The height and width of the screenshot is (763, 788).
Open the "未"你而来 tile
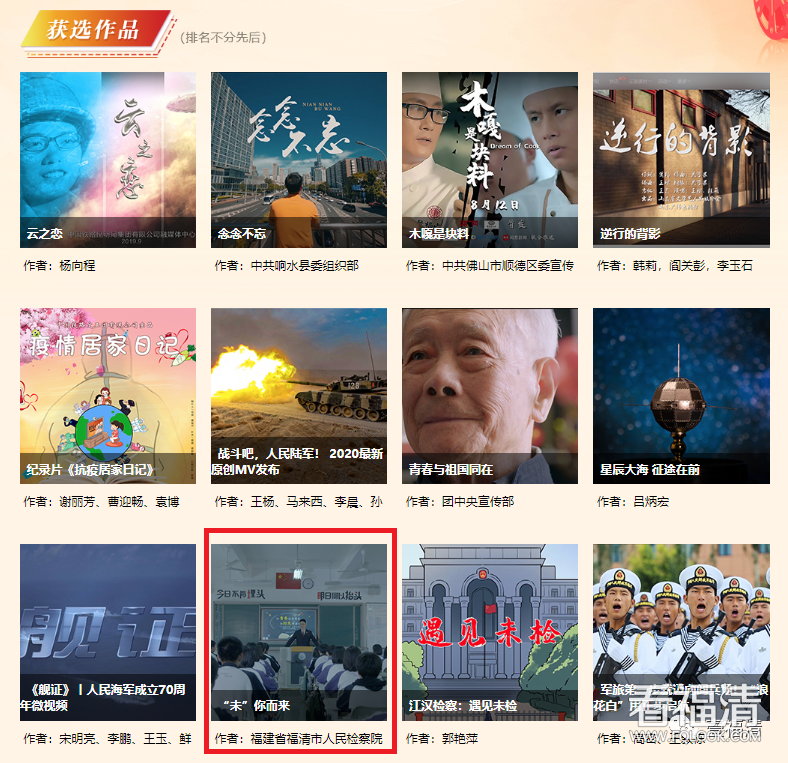(x=299, y=631)
